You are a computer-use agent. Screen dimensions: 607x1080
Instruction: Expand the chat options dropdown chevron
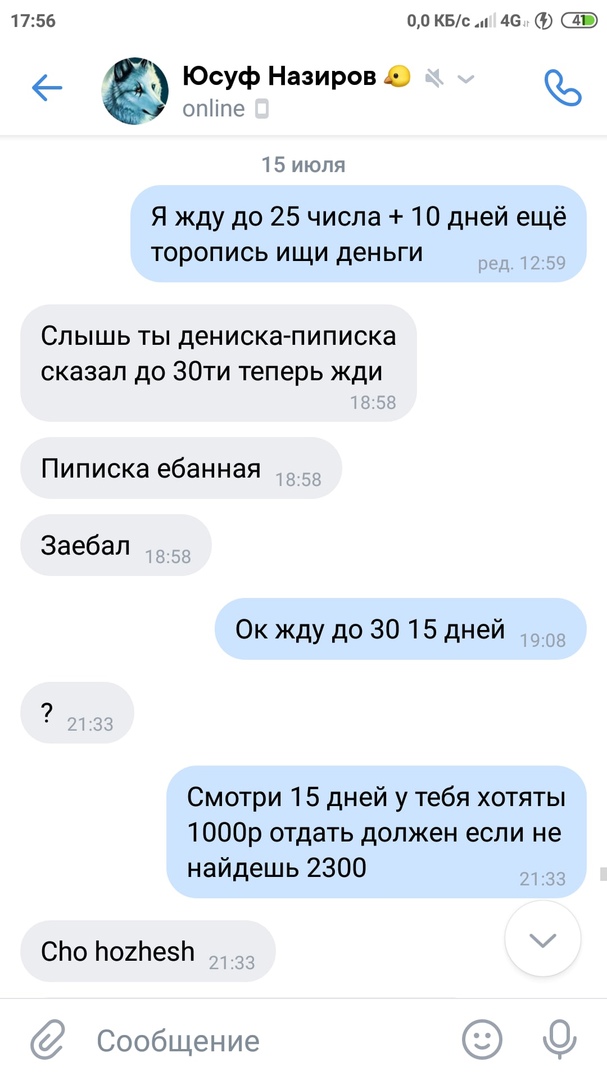[465, 78]
